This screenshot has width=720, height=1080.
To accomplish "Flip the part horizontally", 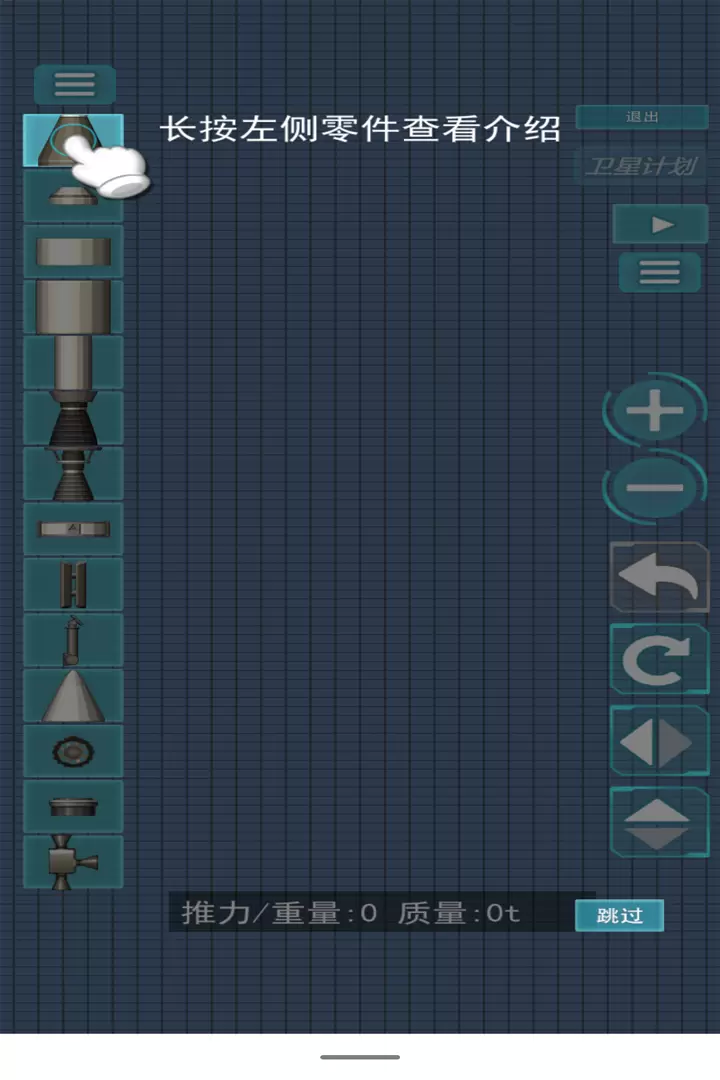I will (659, 741).
